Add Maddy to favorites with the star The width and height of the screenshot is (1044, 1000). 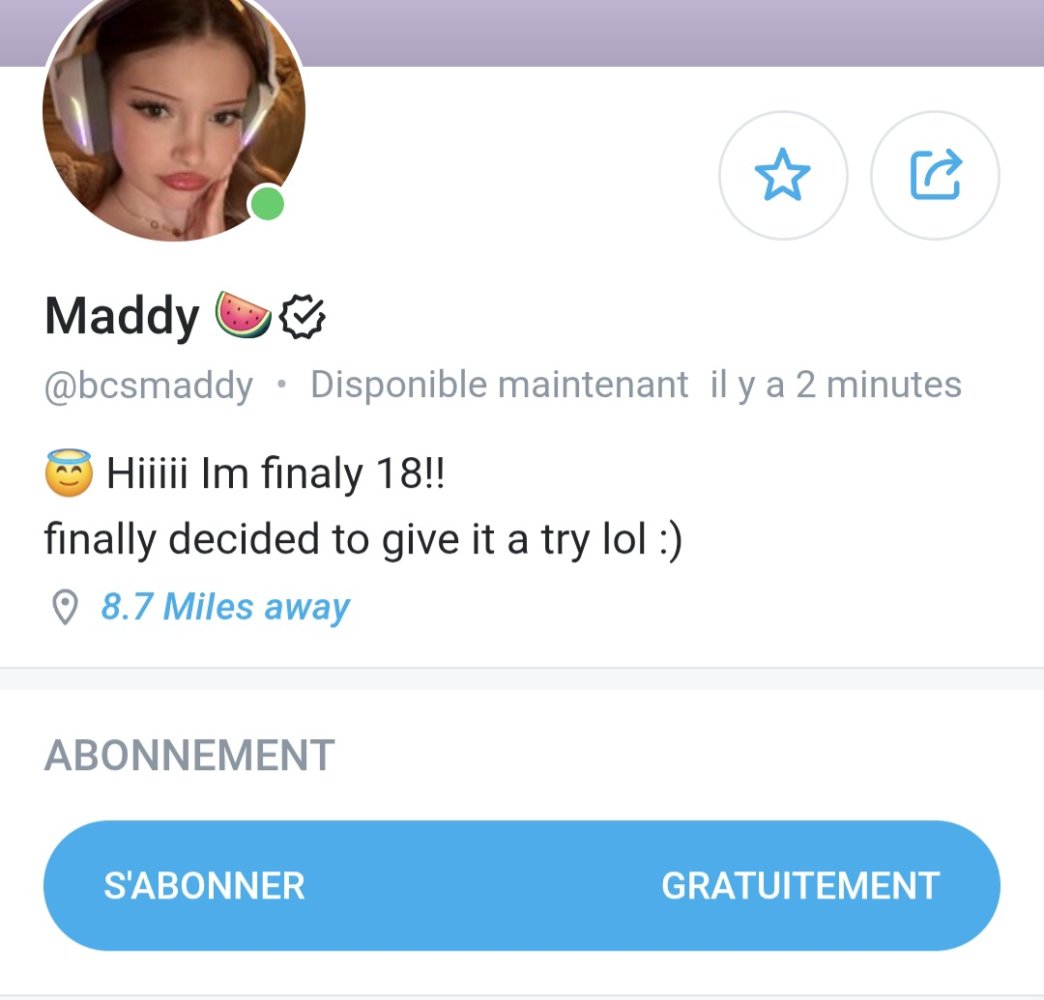[782, 176]
